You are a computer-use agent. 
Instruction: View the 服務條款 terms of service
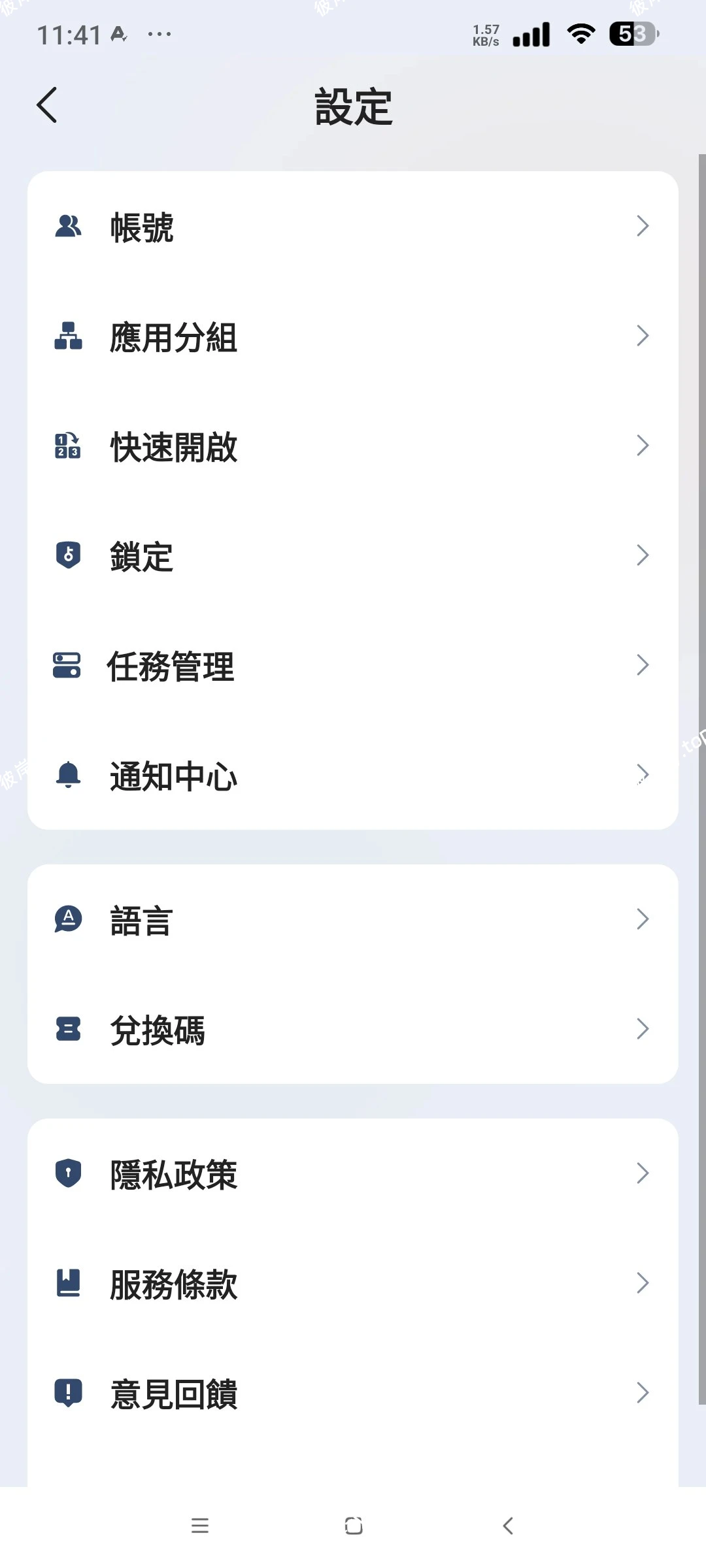click(x=353, y=1284)
